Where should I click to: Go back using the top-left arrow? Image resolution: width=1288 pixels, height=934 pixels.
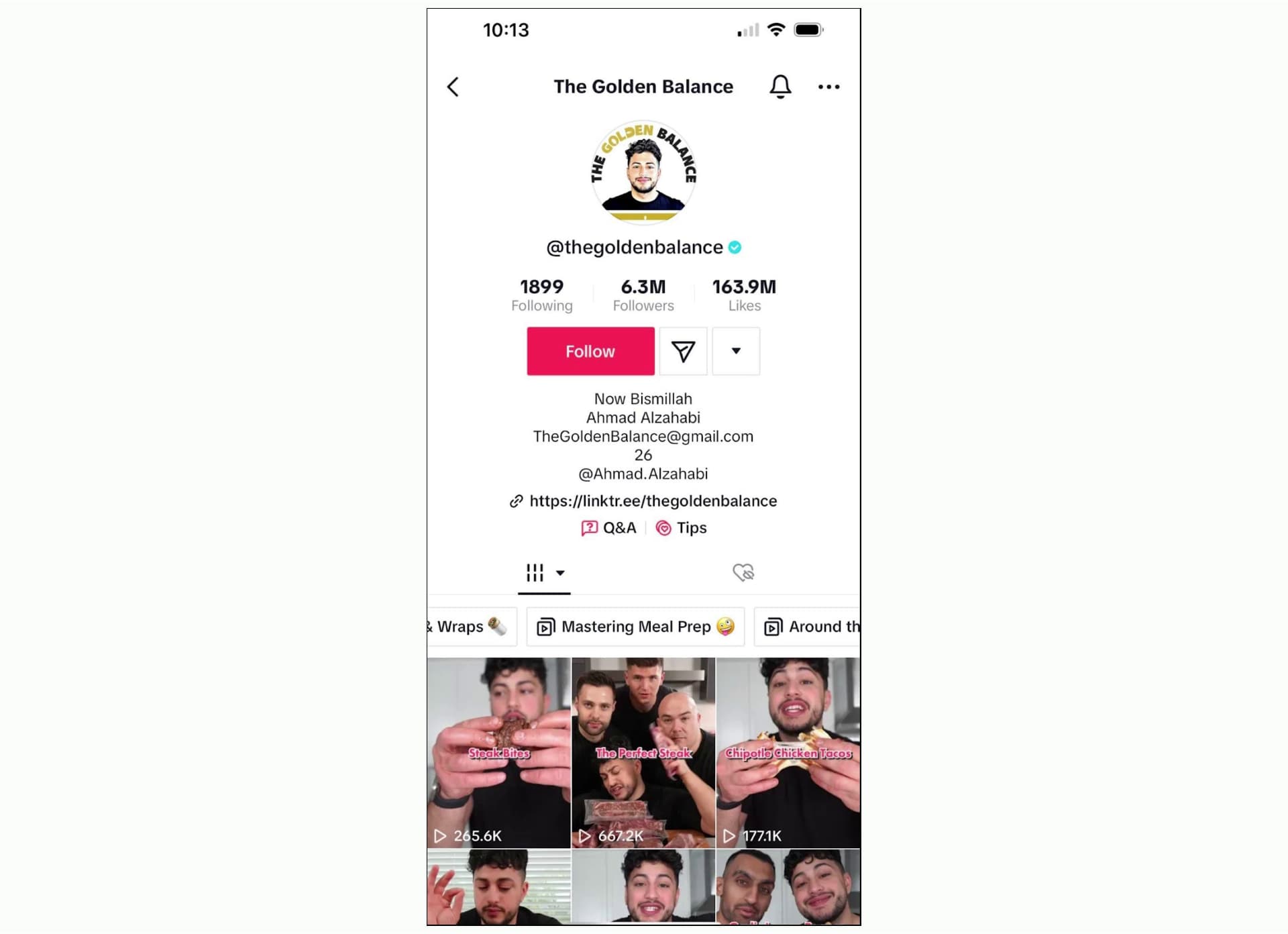point(453,87)
